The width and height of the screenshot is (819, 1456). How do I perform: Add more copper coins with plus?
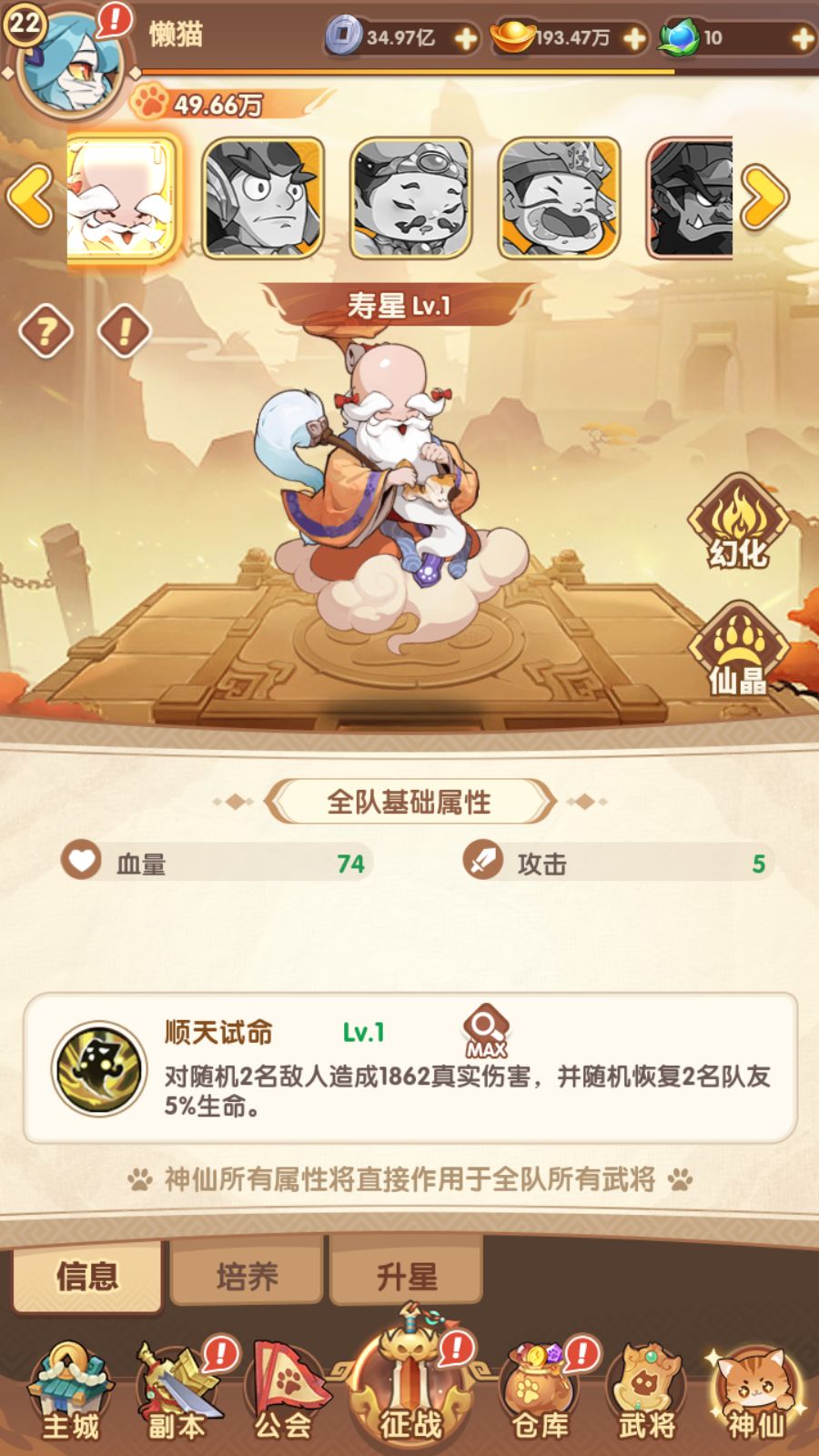click(x=465, y=38)
